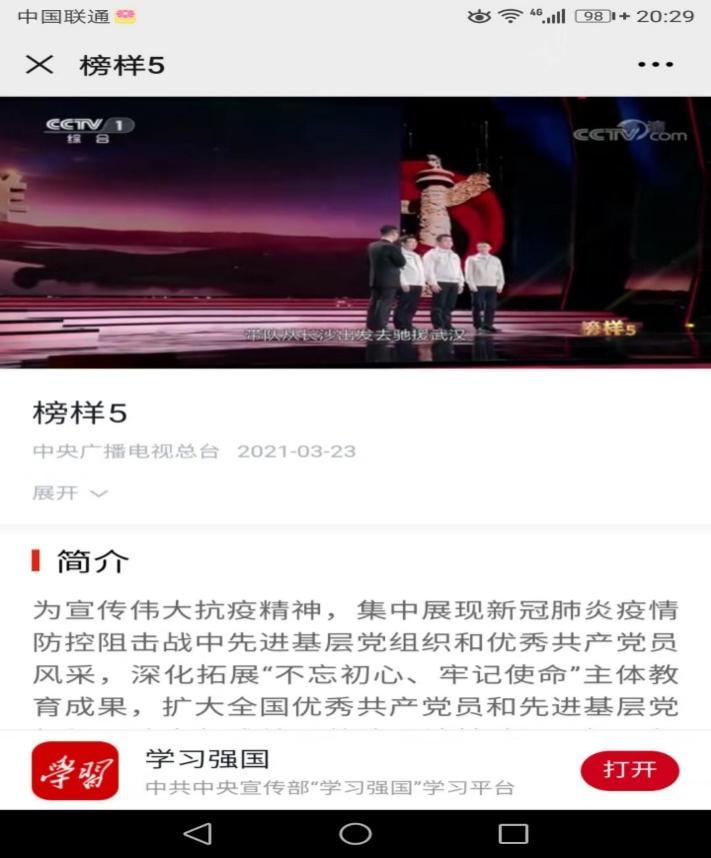
Task: Go back with system back button
Action: (x=197, y=834)
